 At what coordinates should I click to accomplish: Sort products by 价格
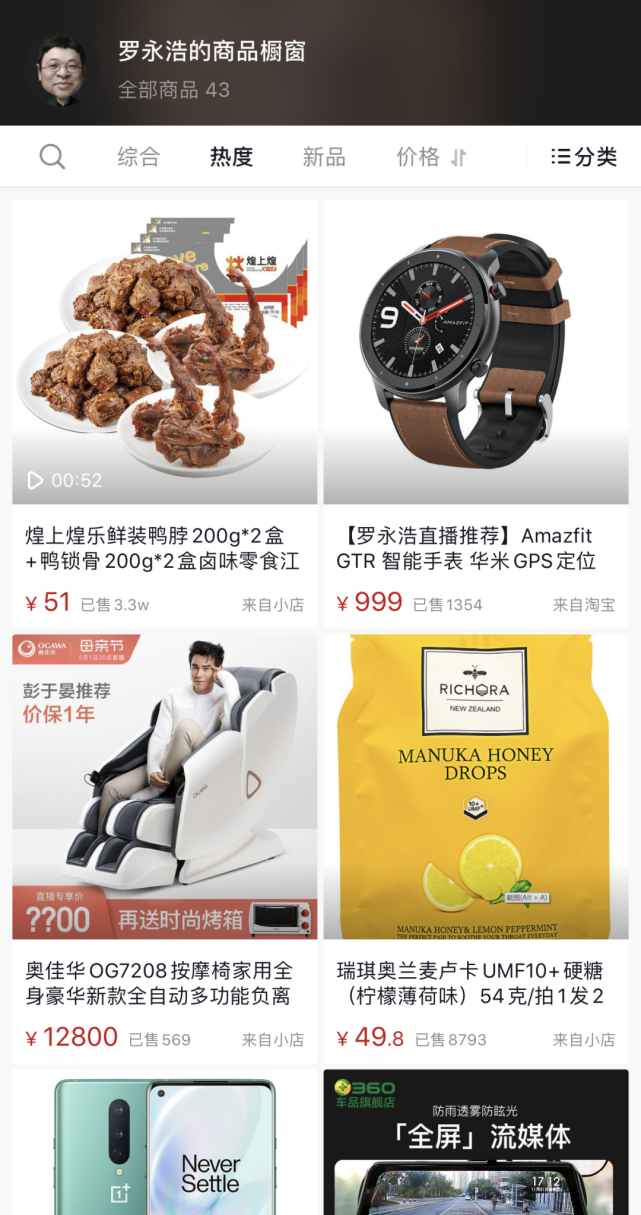[431, 157]
